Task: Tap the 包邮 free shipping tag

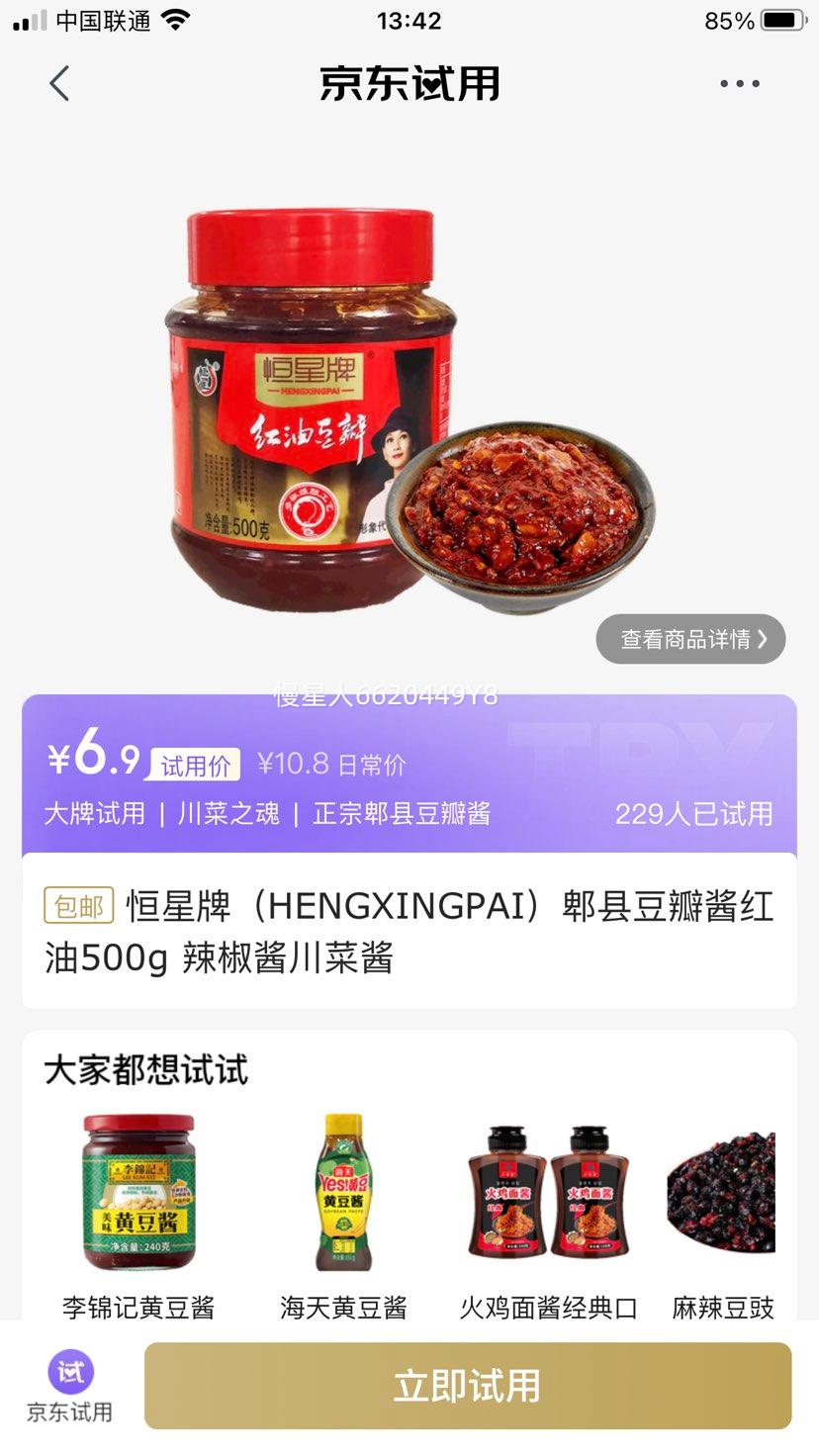Action: click(79, 905)
